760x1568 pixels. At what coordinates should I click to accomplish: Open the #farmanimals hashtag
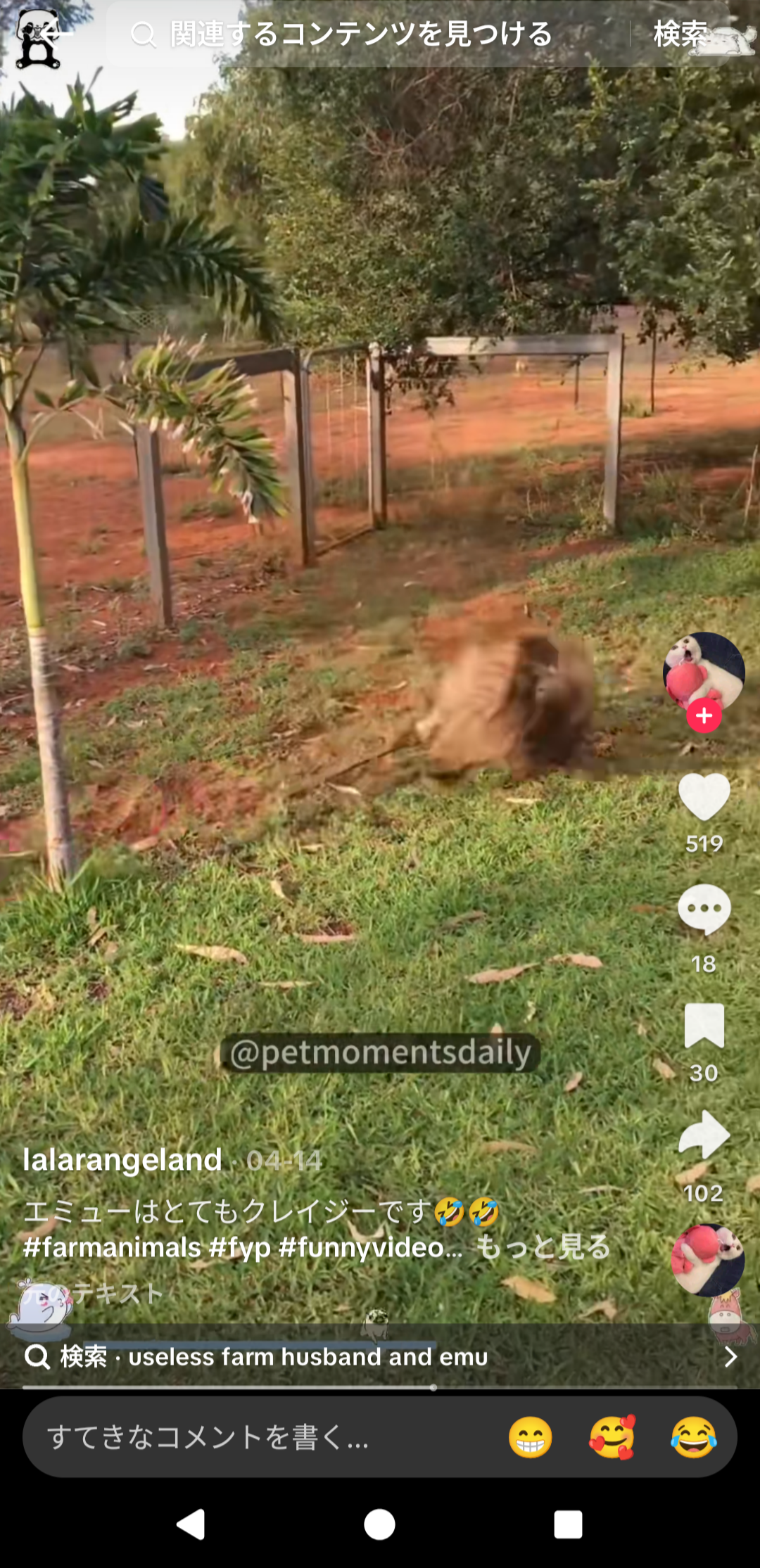pos(113,1247)
